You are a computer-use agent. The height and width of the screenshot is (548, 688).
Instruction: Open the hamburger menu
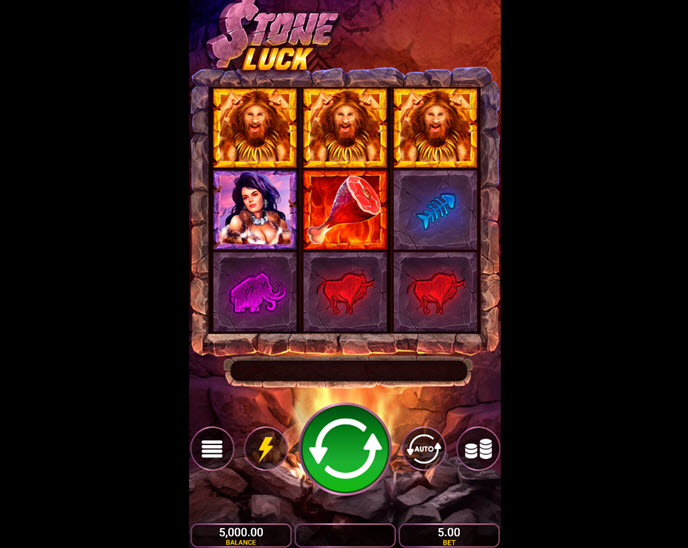click(212, 449)
